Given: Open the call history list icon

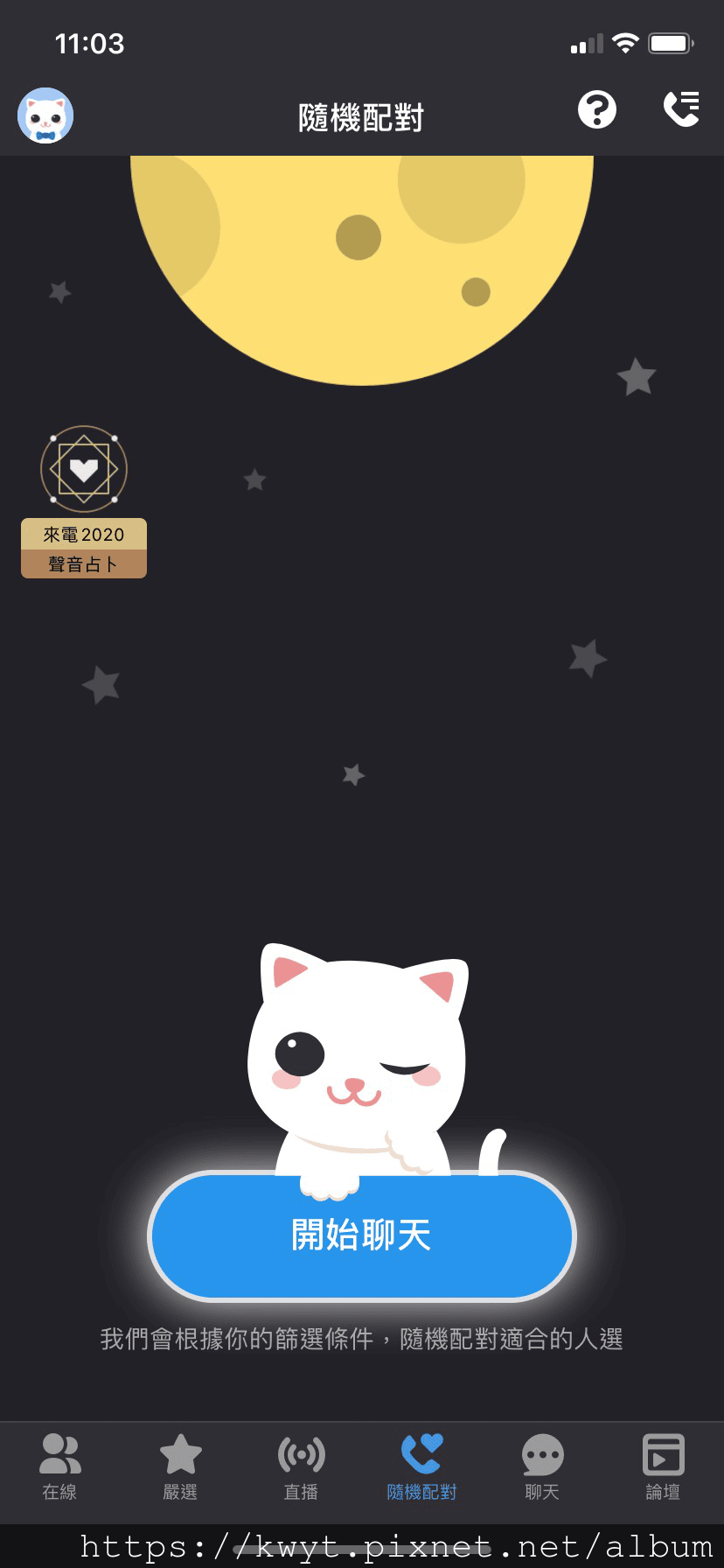Looking at the screenshot, I should (x=681, y=109).
